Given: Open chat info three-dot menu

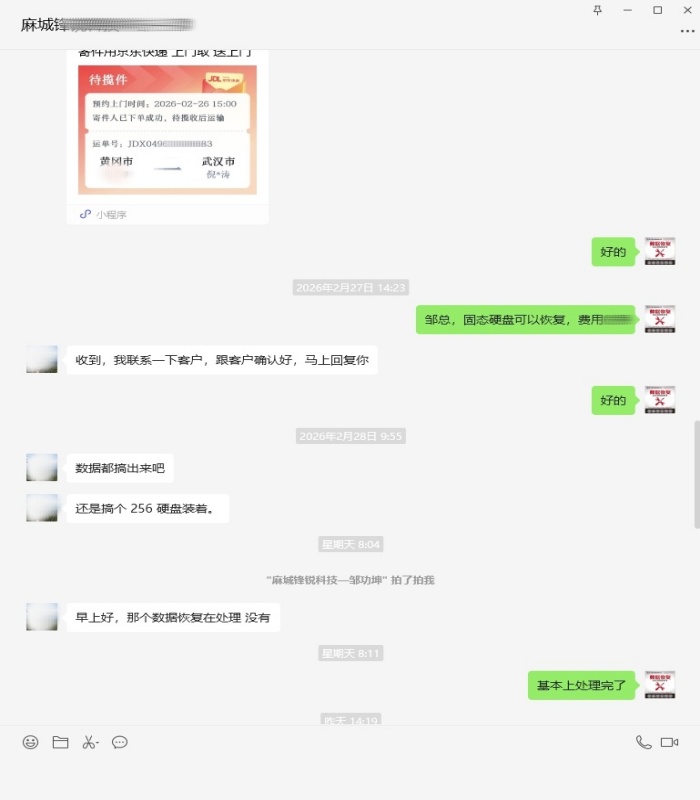Looking at the screenshot, I should 686,31.
